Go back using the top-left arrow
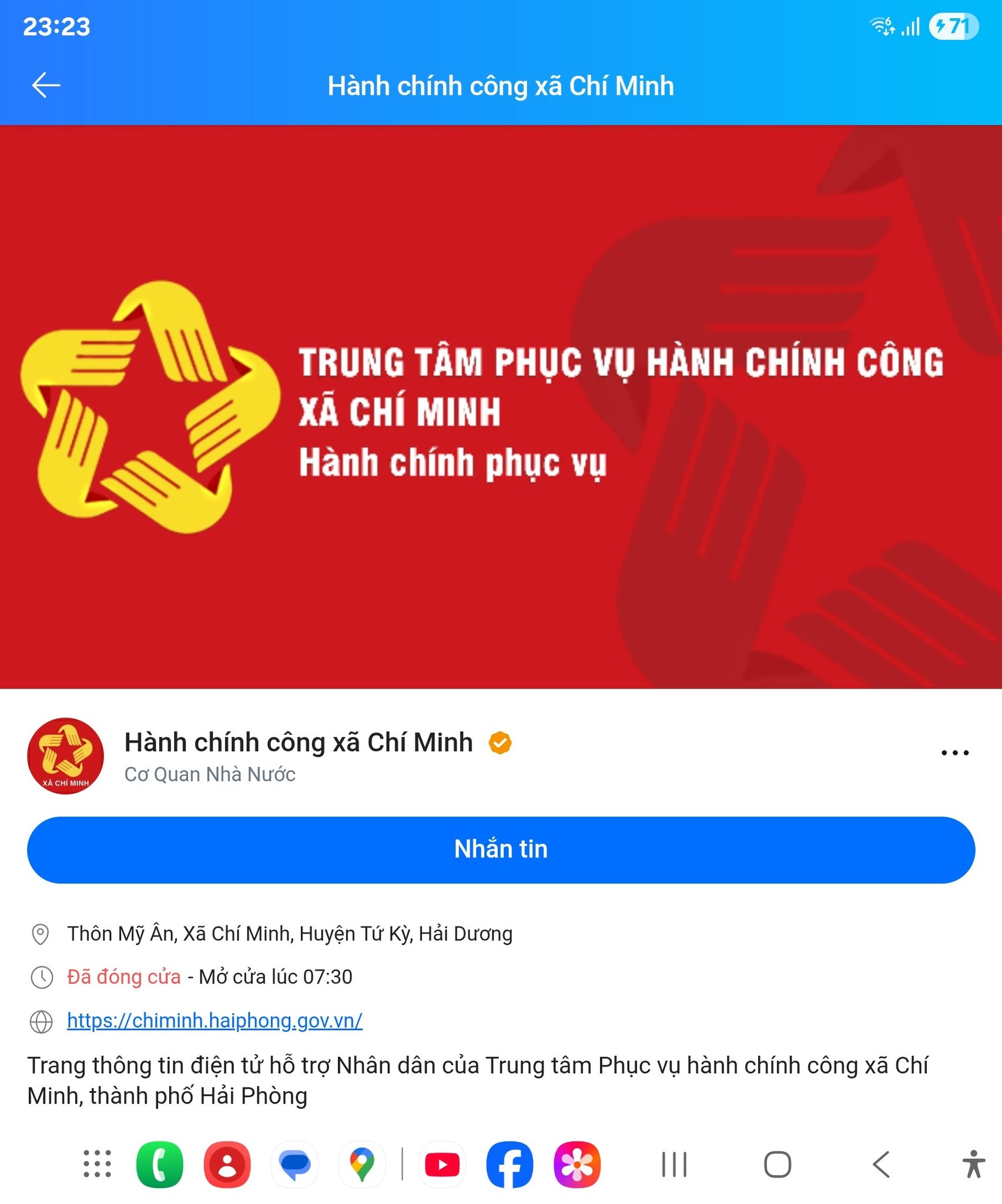The image size is (1002, 1204). [x=46, y=85]
